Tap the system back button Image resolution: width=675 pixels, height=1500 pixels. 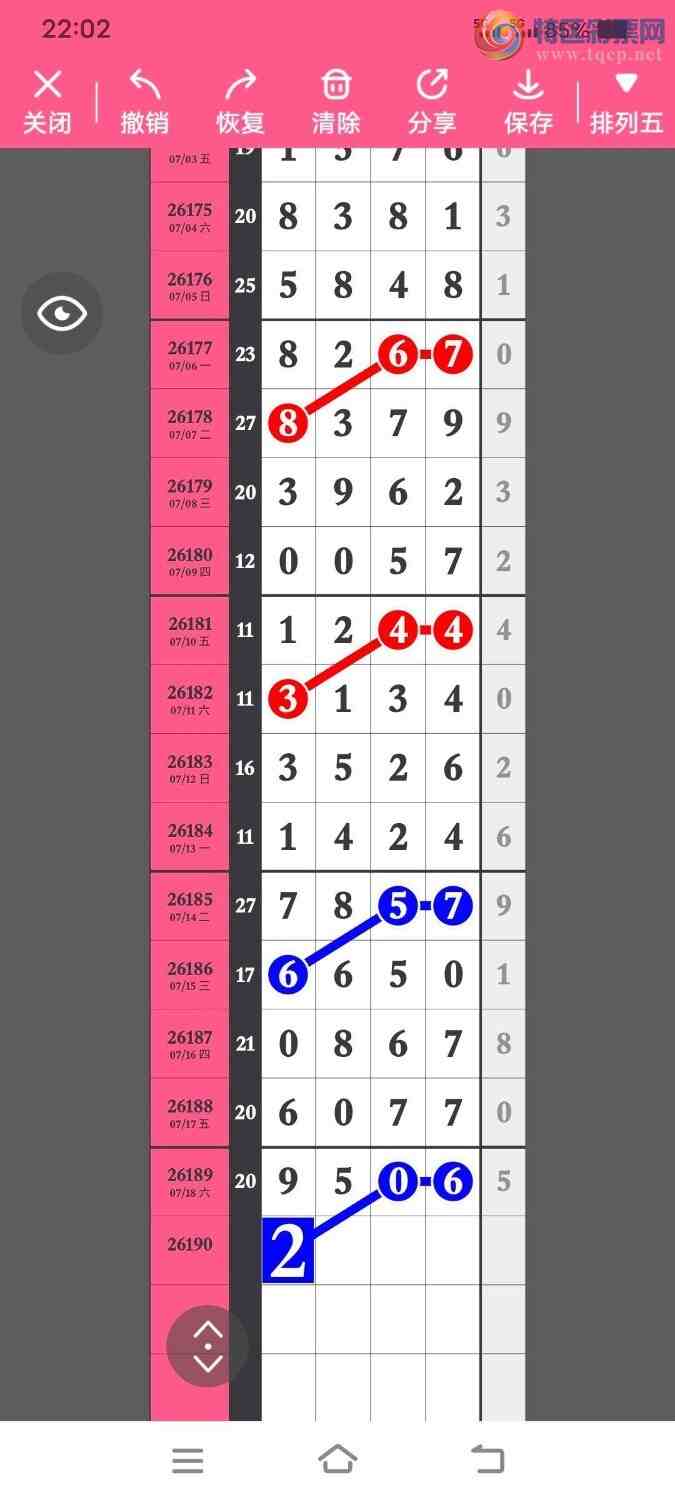[x=488, y=1460]
